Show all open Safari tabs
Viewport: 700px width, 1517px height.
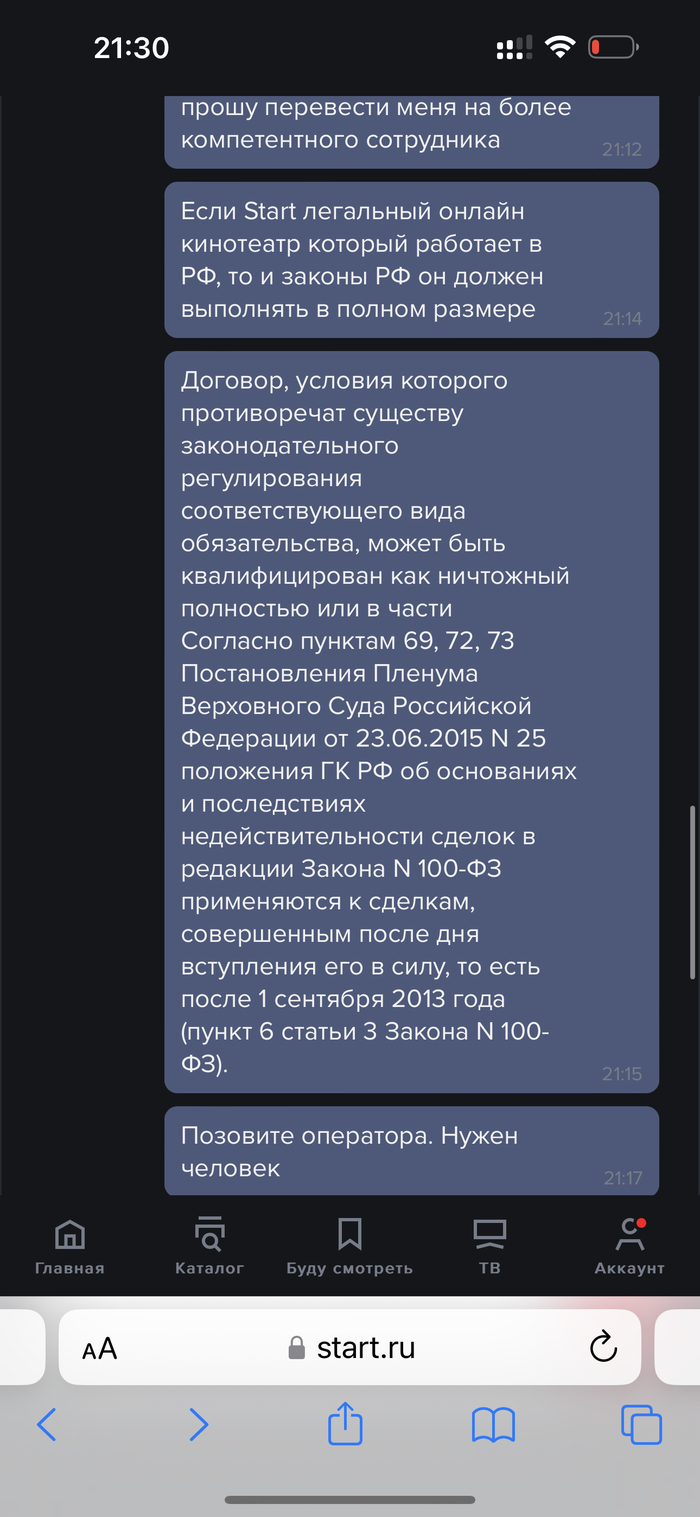(641, 1424)
